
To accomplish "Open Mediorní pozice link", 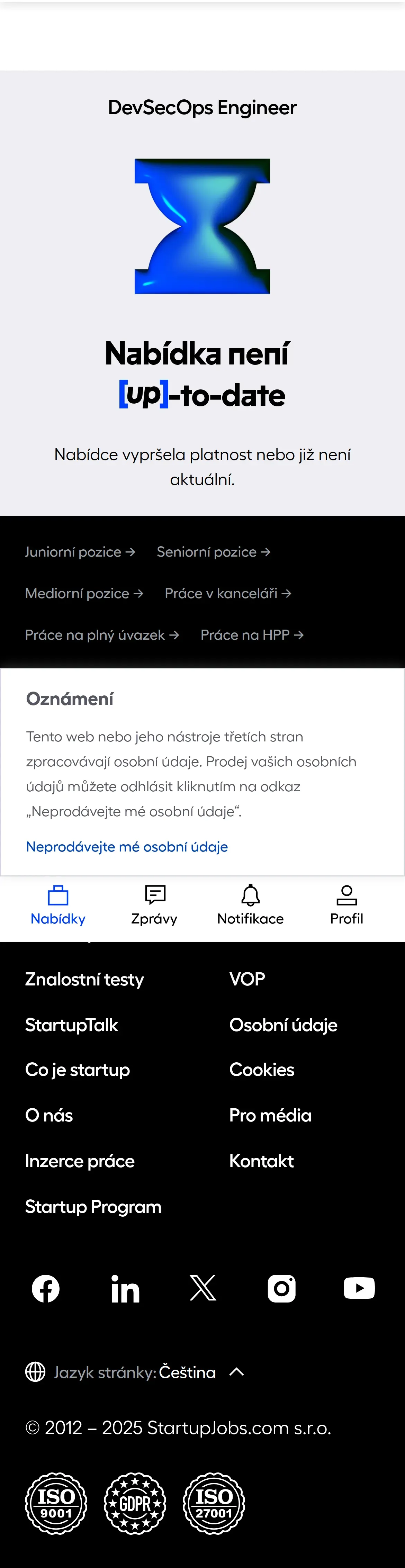I will point(84,594).
